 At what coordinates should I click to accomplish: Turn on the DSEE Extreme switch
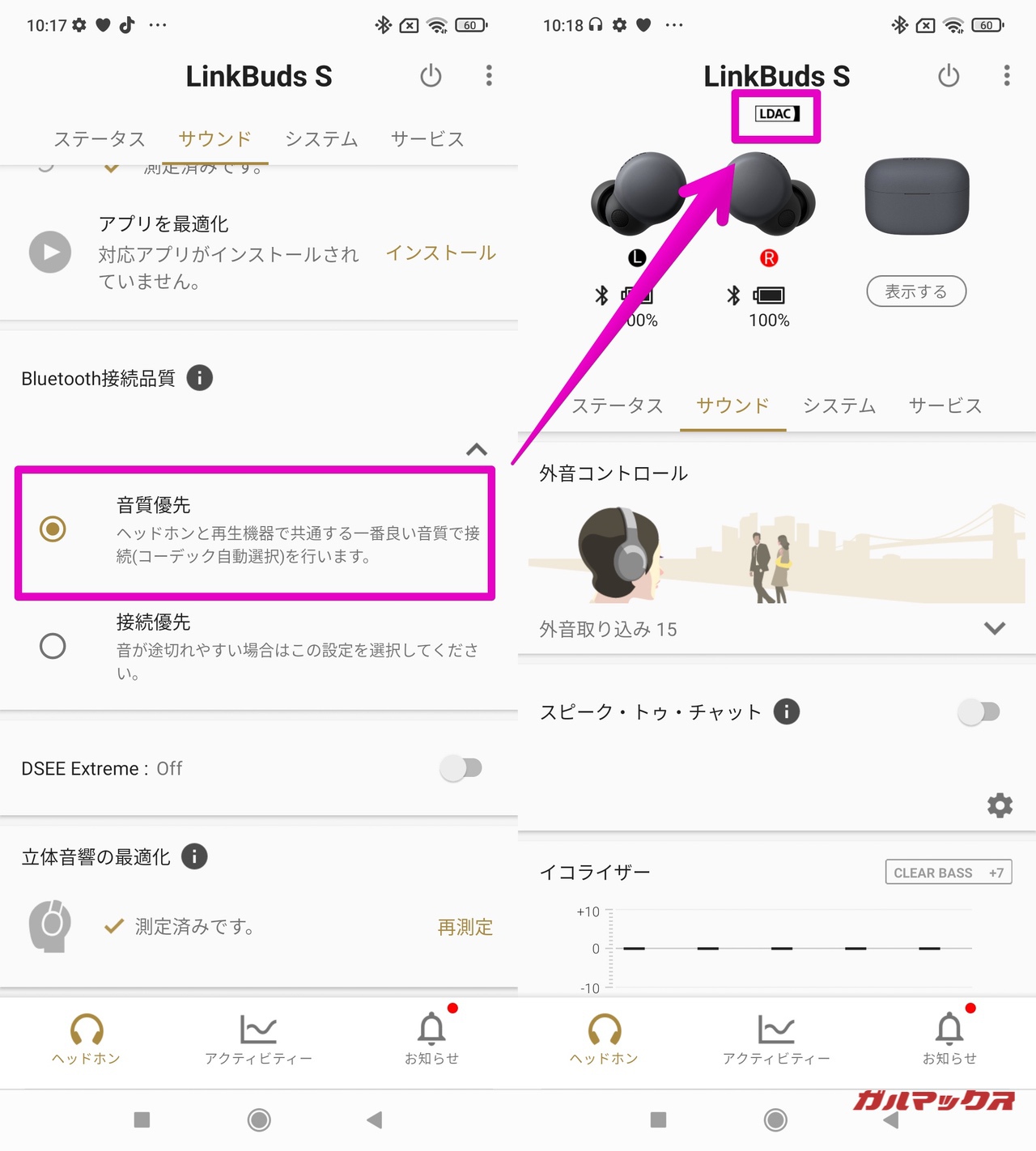coord(461,768)
